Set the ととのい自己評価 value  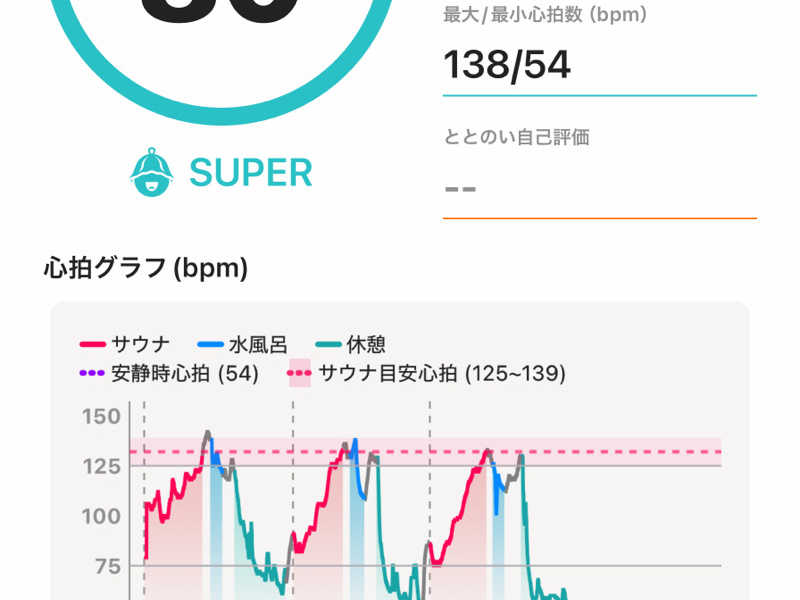click(x=598, y=189)
